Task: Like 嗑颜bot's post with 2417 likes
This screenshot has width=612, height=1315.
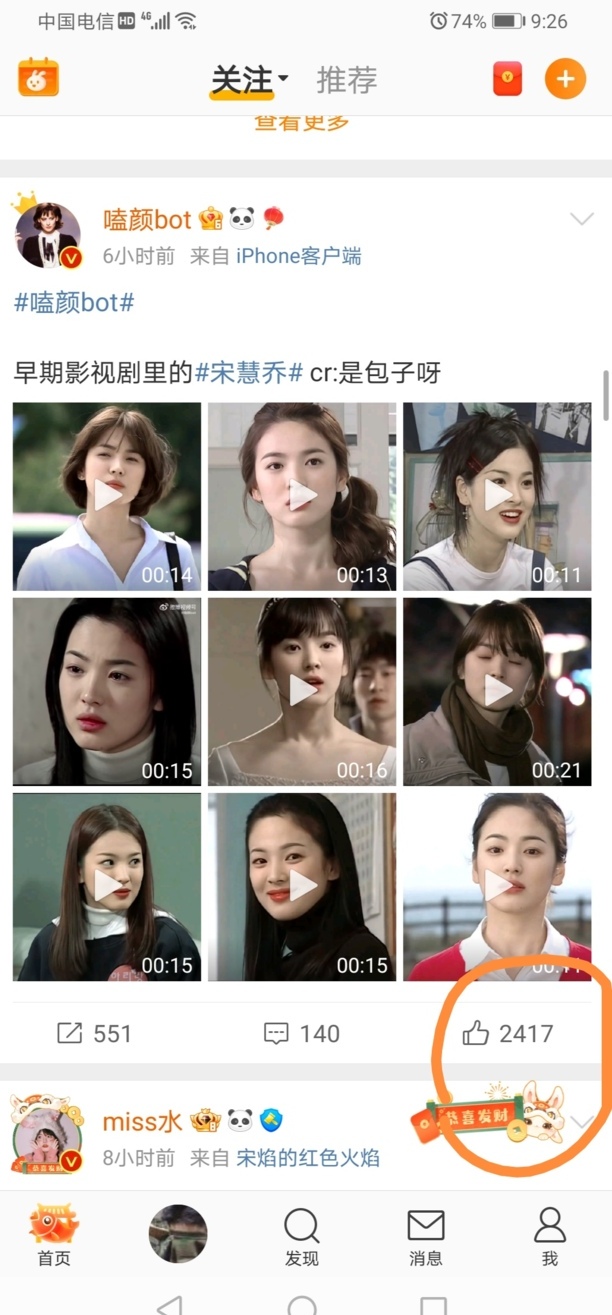Action: click(x=508, y=1034)
